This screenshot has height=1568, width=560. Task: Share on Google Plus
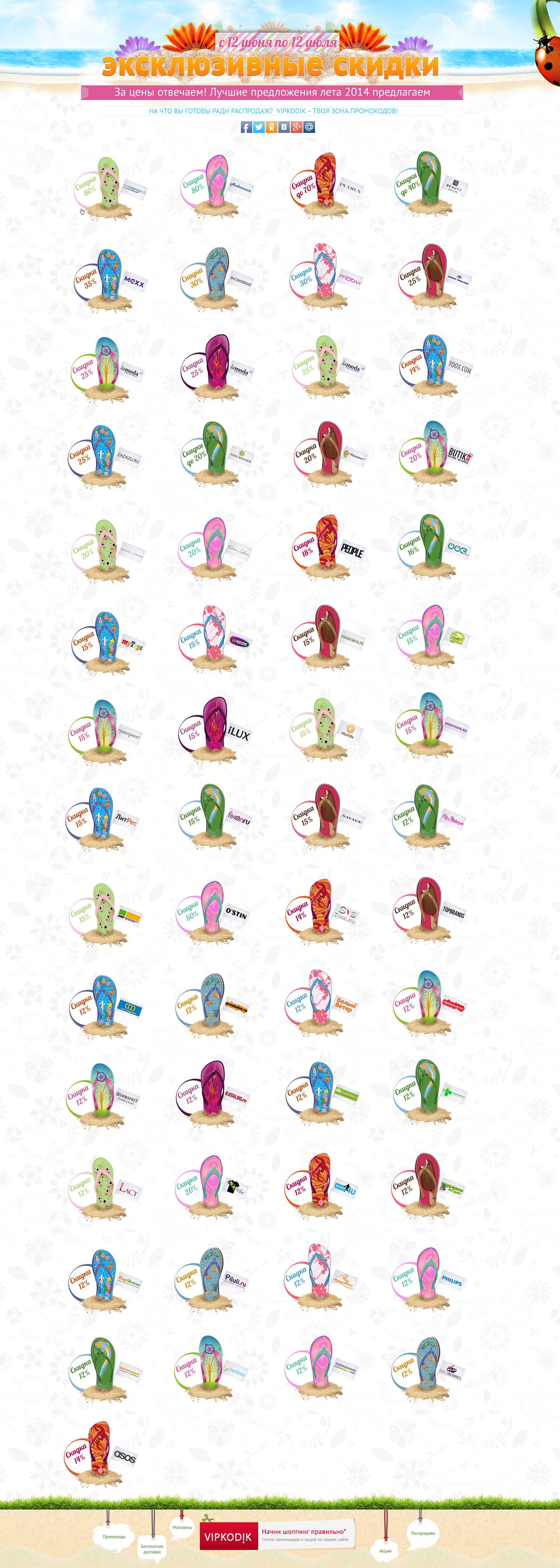point(297,127)
